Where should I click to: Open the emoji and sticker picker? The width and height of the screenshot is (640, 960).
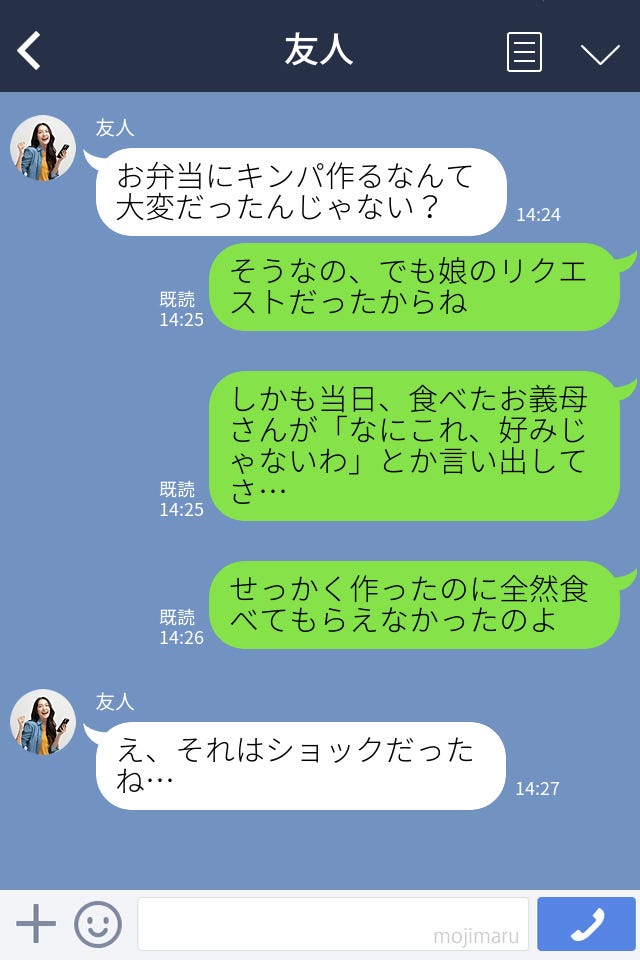click(98, 924)
